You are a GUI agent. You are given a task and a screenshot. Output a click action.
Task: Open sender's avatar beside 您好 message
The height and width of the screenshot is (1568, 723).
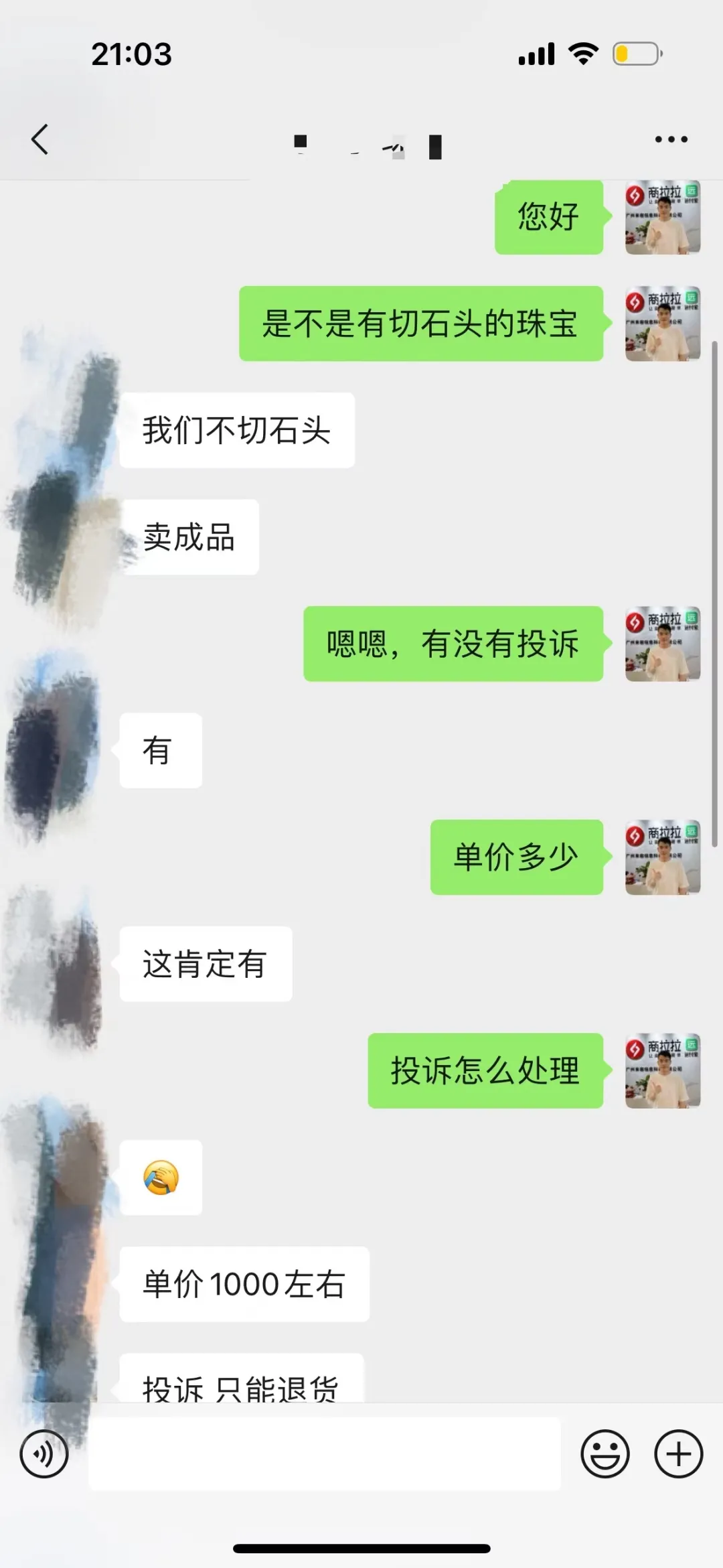663,217
